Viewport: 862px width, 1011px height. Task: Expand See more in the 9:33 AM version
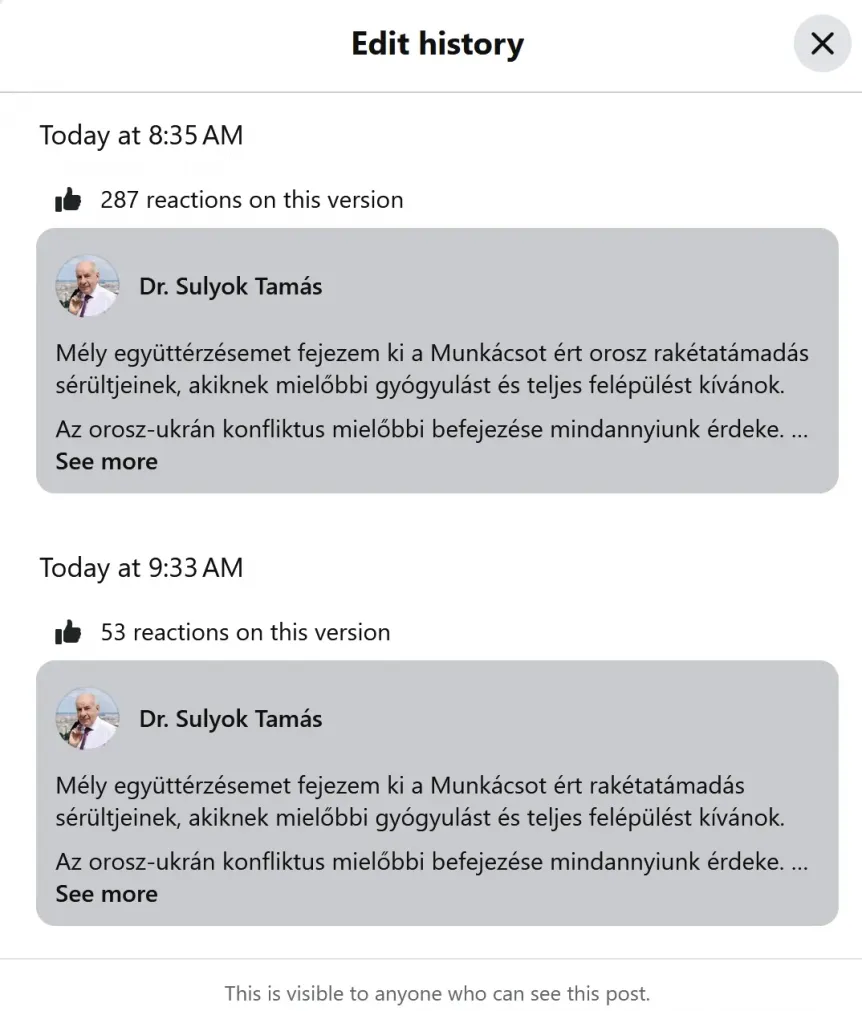coord(106,894)
